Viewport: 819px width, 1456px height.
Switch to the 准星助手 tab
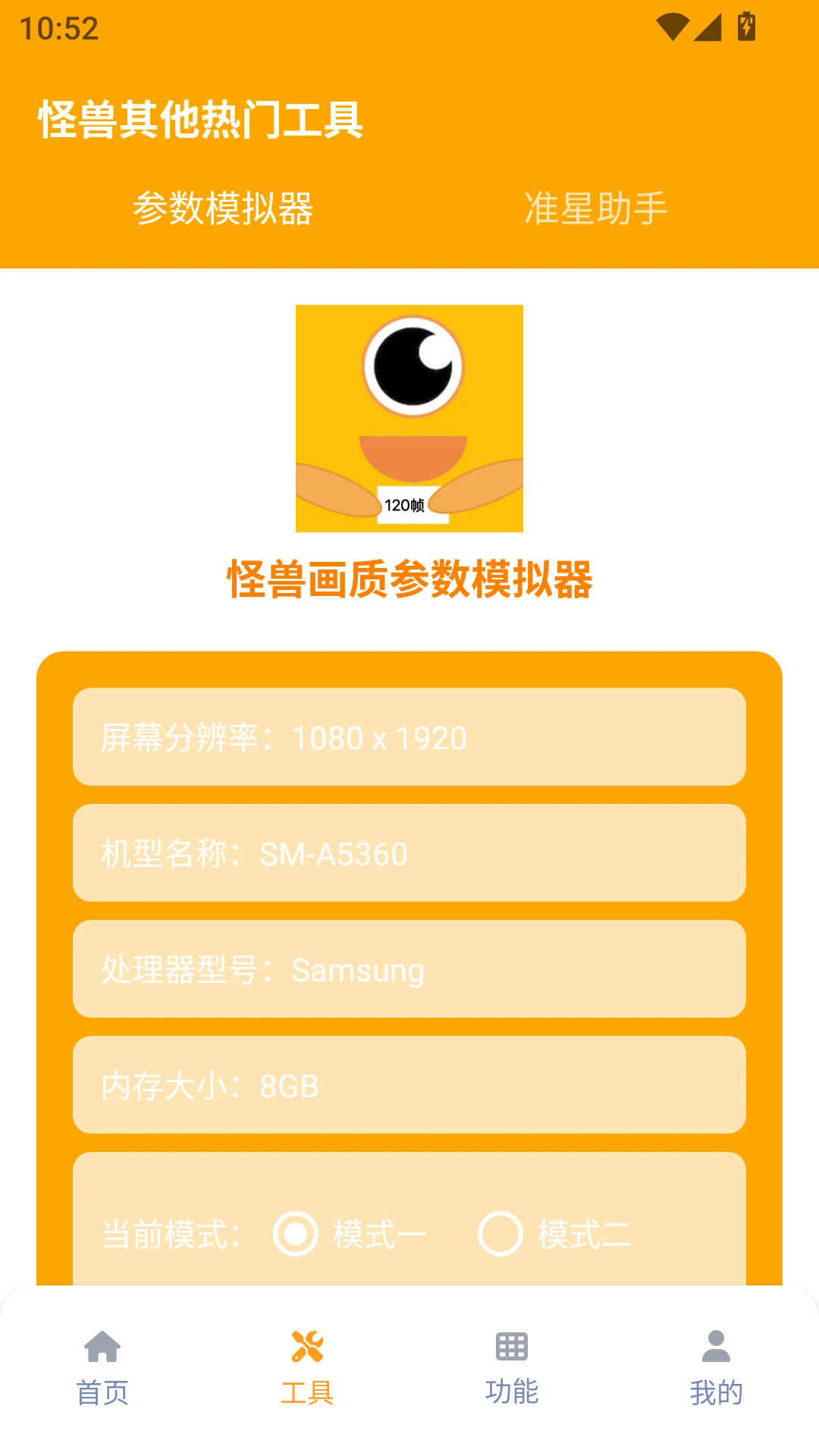[x=596, y=210]
